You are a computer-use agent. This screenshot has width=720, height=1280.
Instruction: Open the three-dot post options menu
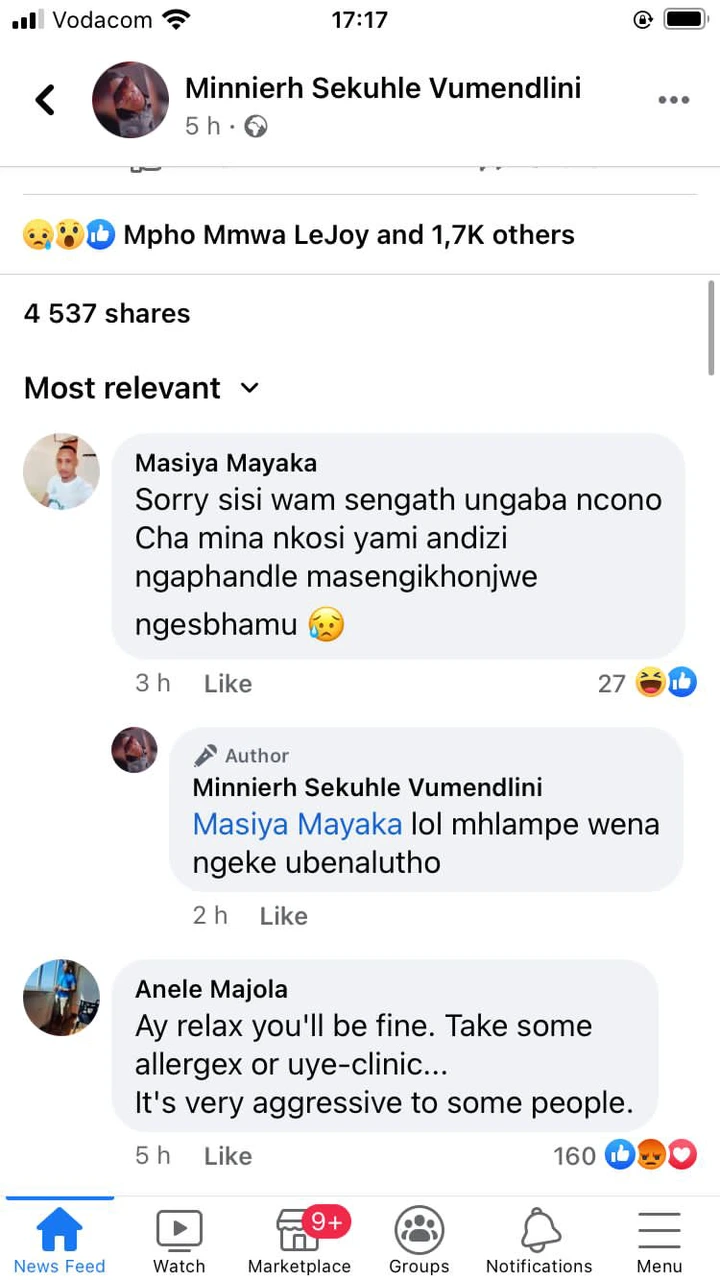tap(673, 100)
